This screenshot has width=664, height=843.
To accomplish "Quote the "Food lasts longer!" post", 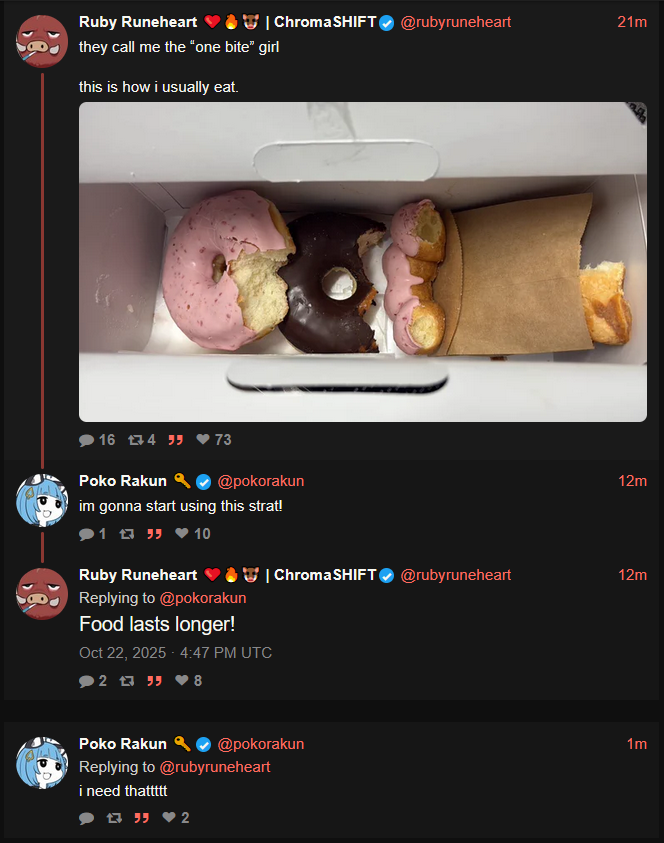I will 154,681.
